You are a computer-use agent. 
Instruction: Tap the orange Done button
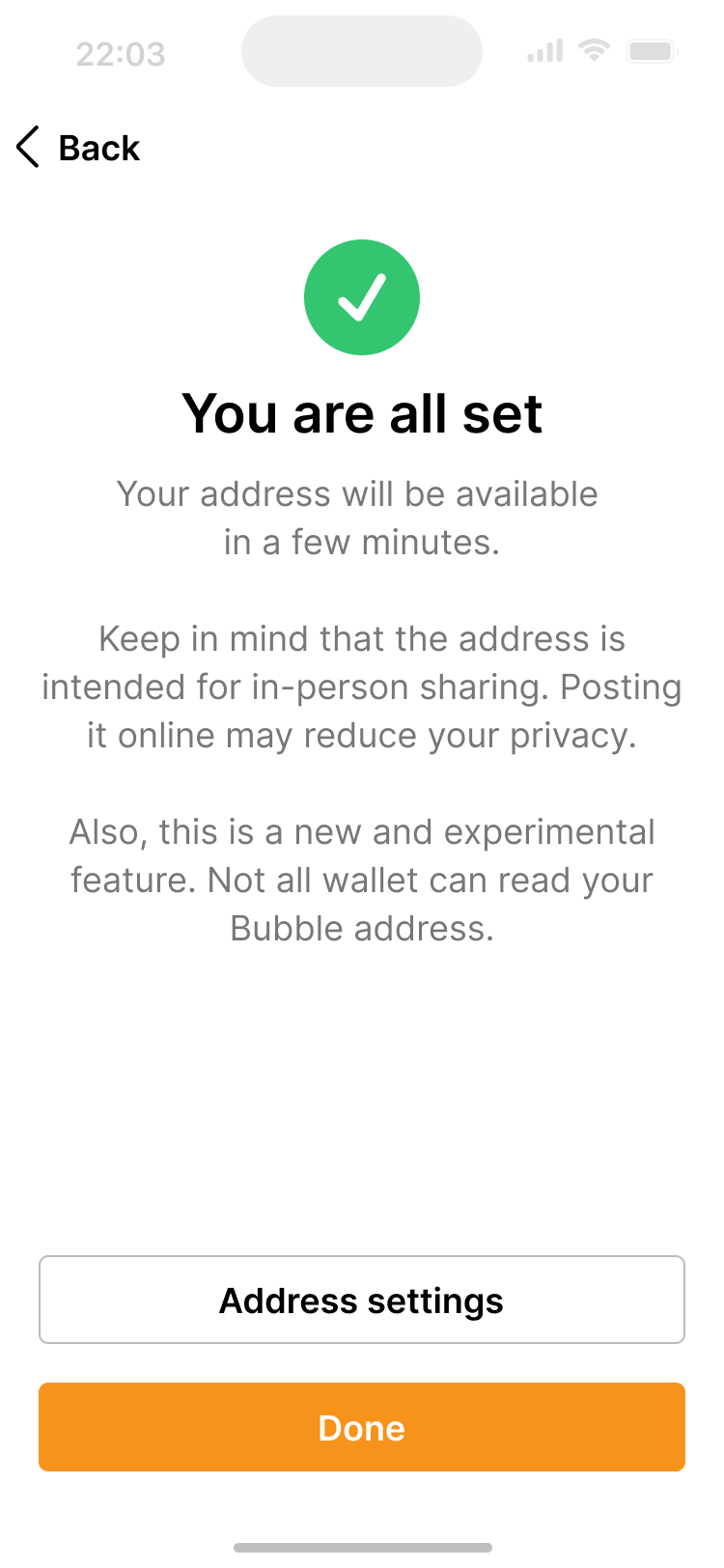click(x=362, y=1427)
